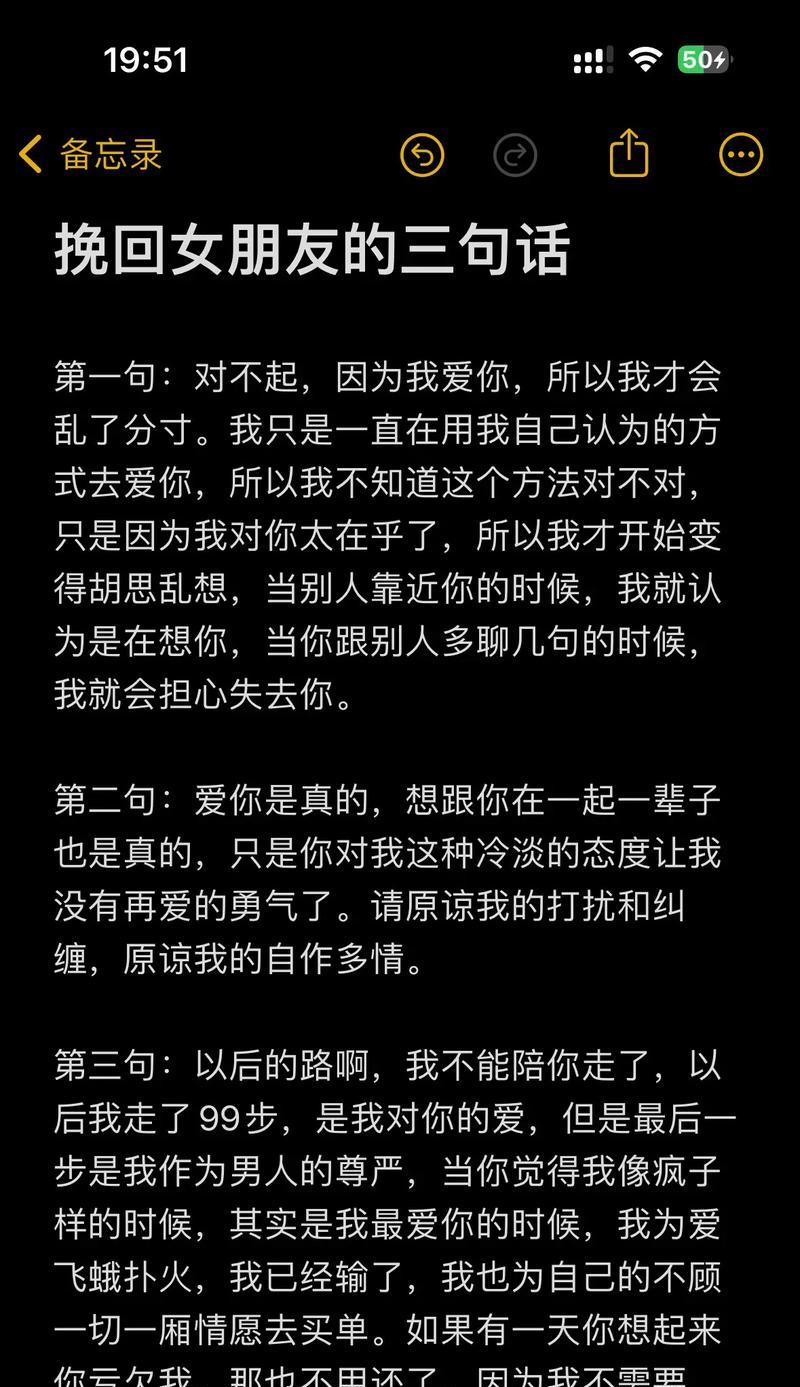Open the more options menu
800x1387 pixels.
[741, 155]
